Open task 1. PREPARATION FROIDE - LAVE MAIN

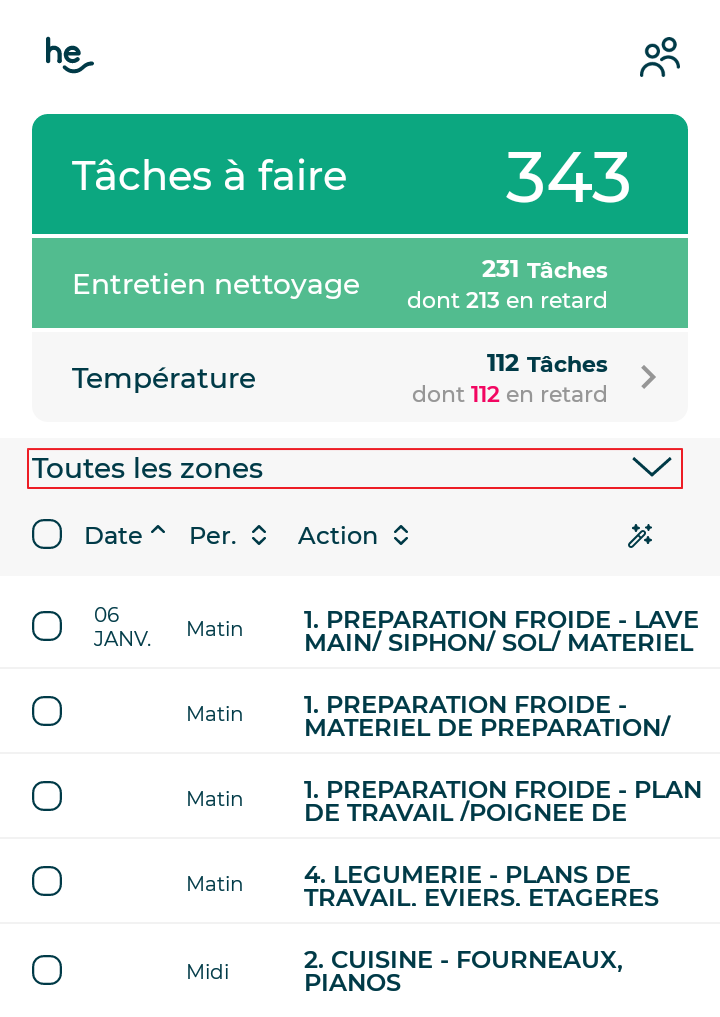click(500, 631)
